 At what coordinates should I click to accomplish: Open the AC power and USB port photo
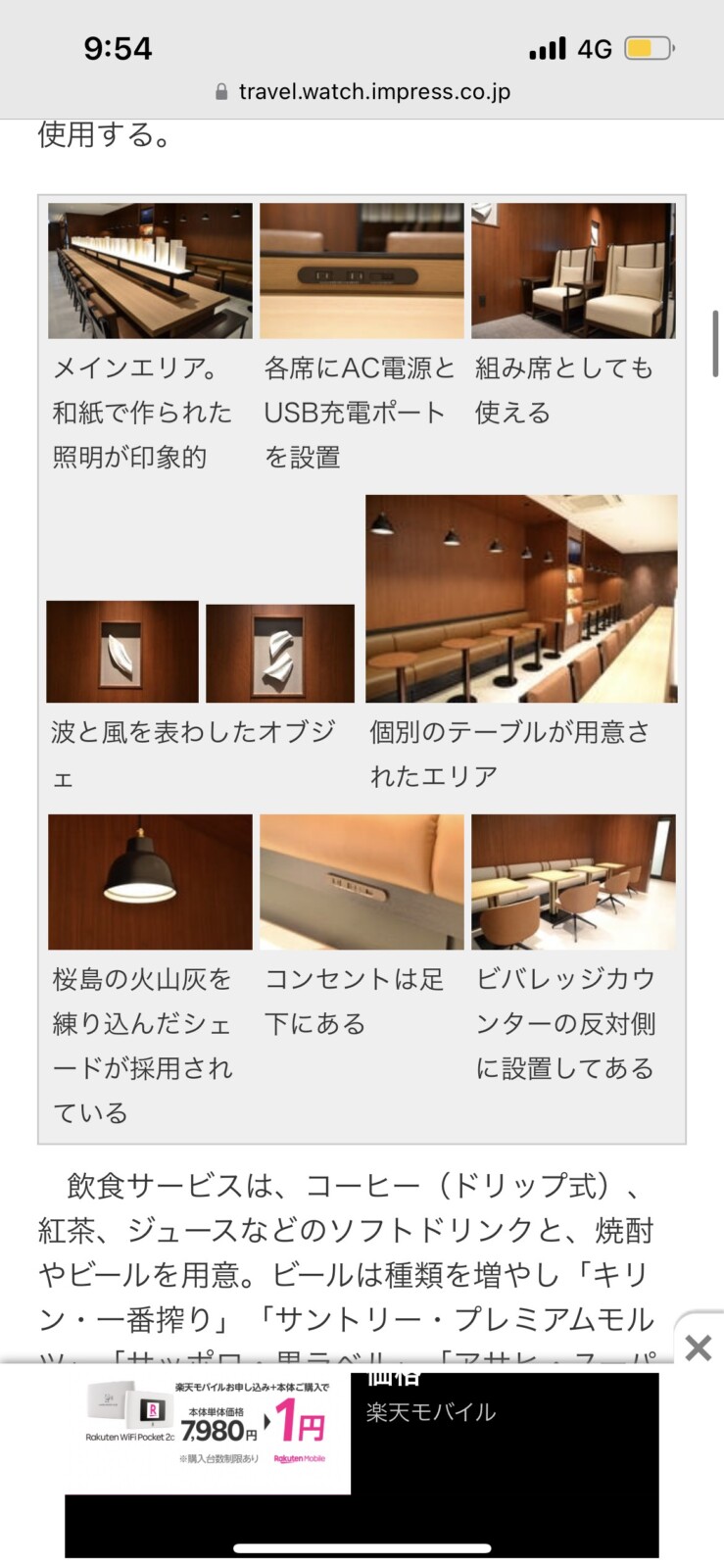[362, 270]
